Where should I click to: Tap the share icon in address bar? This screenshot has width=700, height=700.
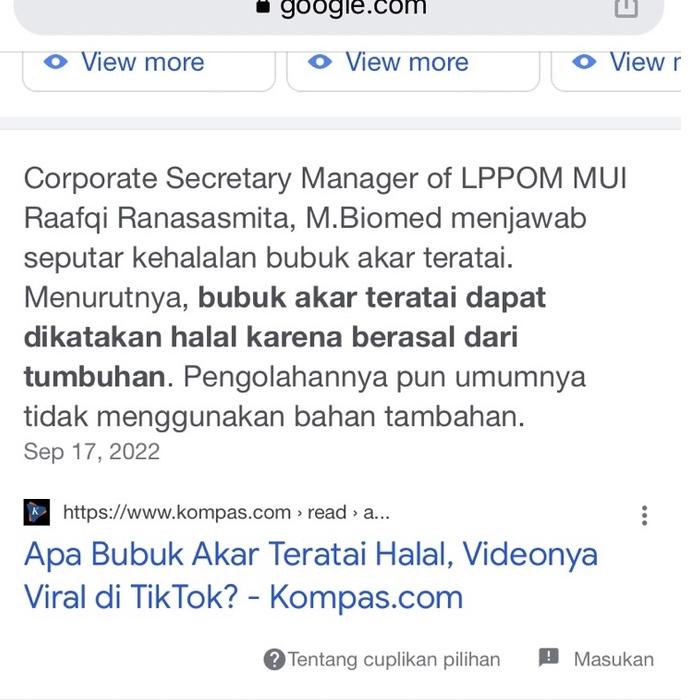[626, 7]
